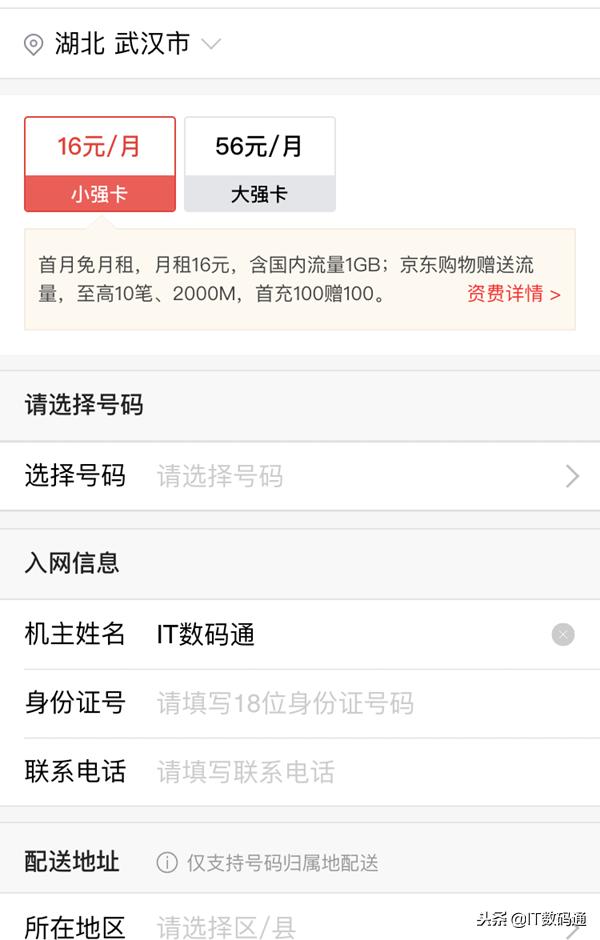Open the 选择号码 number picker row

coord(300,476)
